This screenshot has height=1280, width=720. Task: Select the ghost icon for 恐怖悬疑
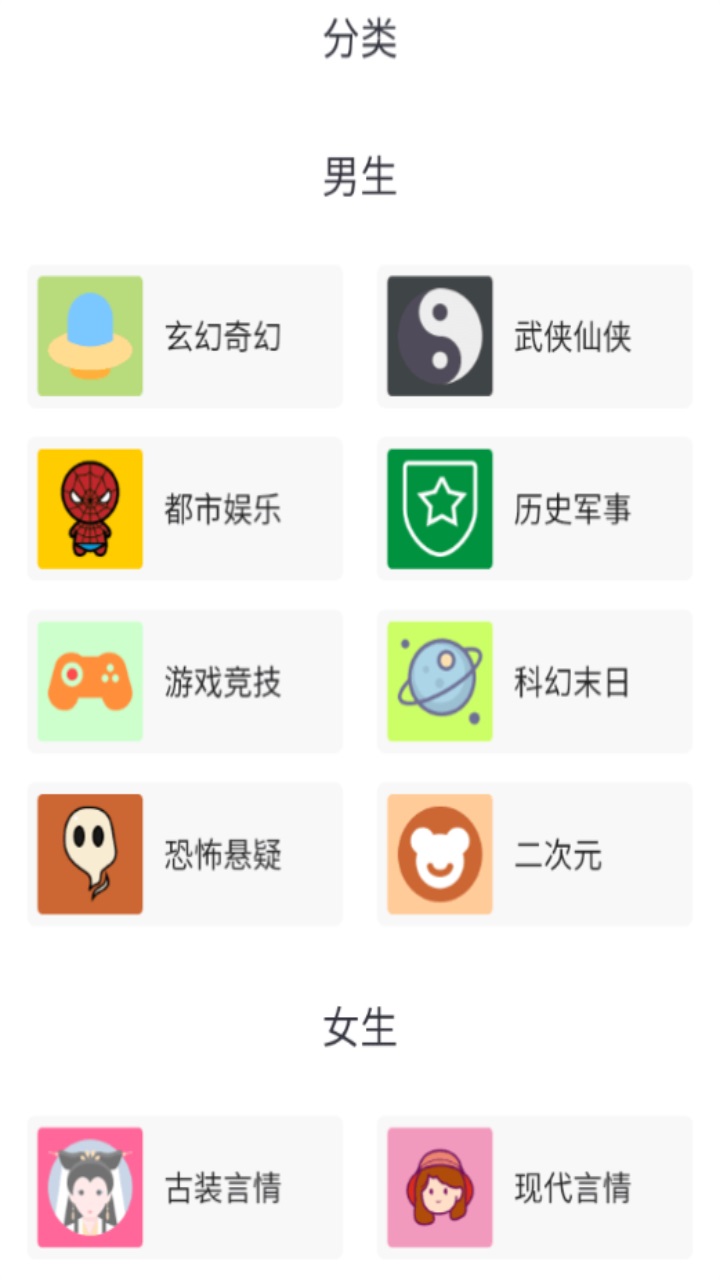click(90, 855)
